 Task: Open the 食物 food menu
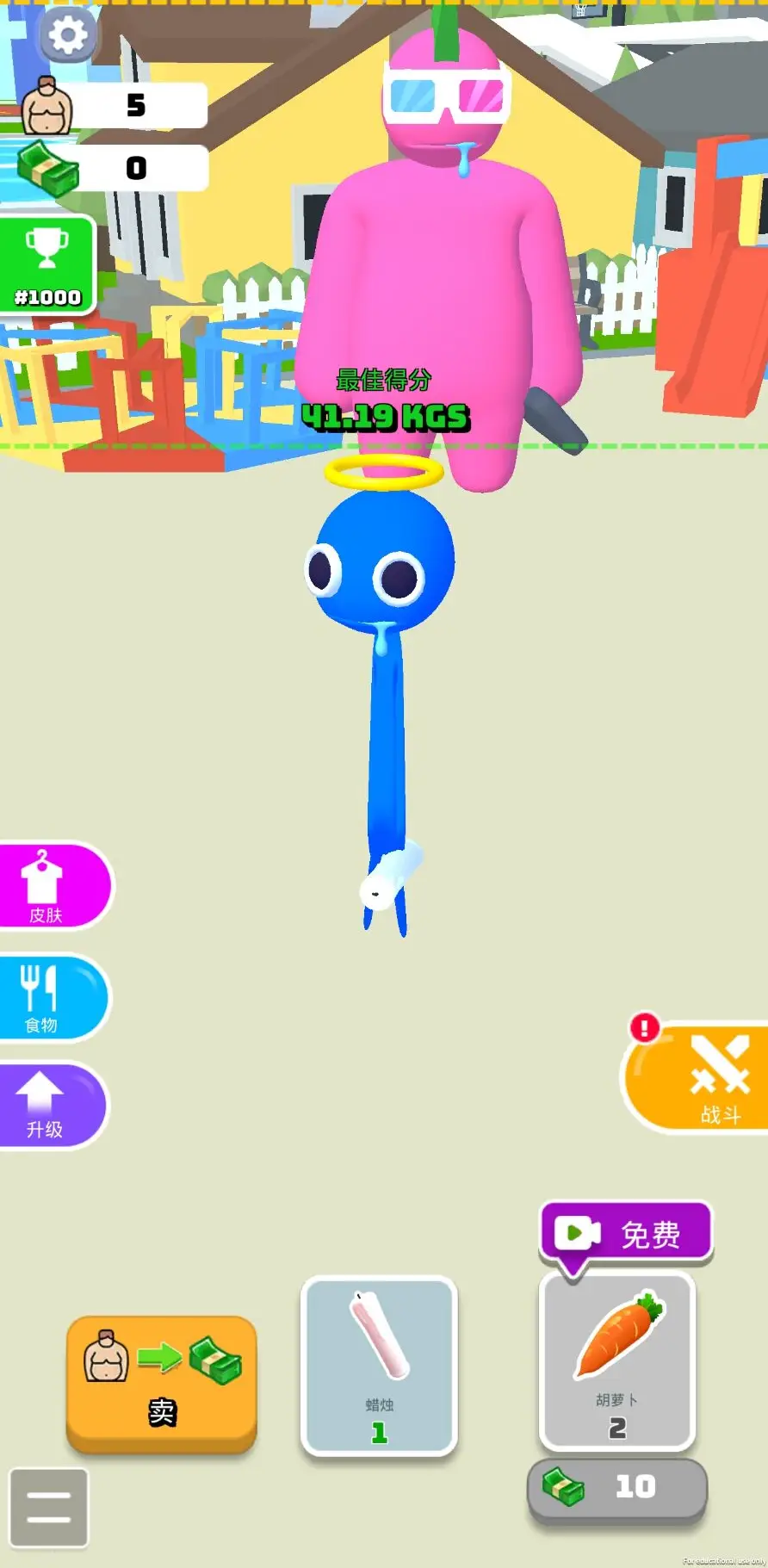[50, 999]
